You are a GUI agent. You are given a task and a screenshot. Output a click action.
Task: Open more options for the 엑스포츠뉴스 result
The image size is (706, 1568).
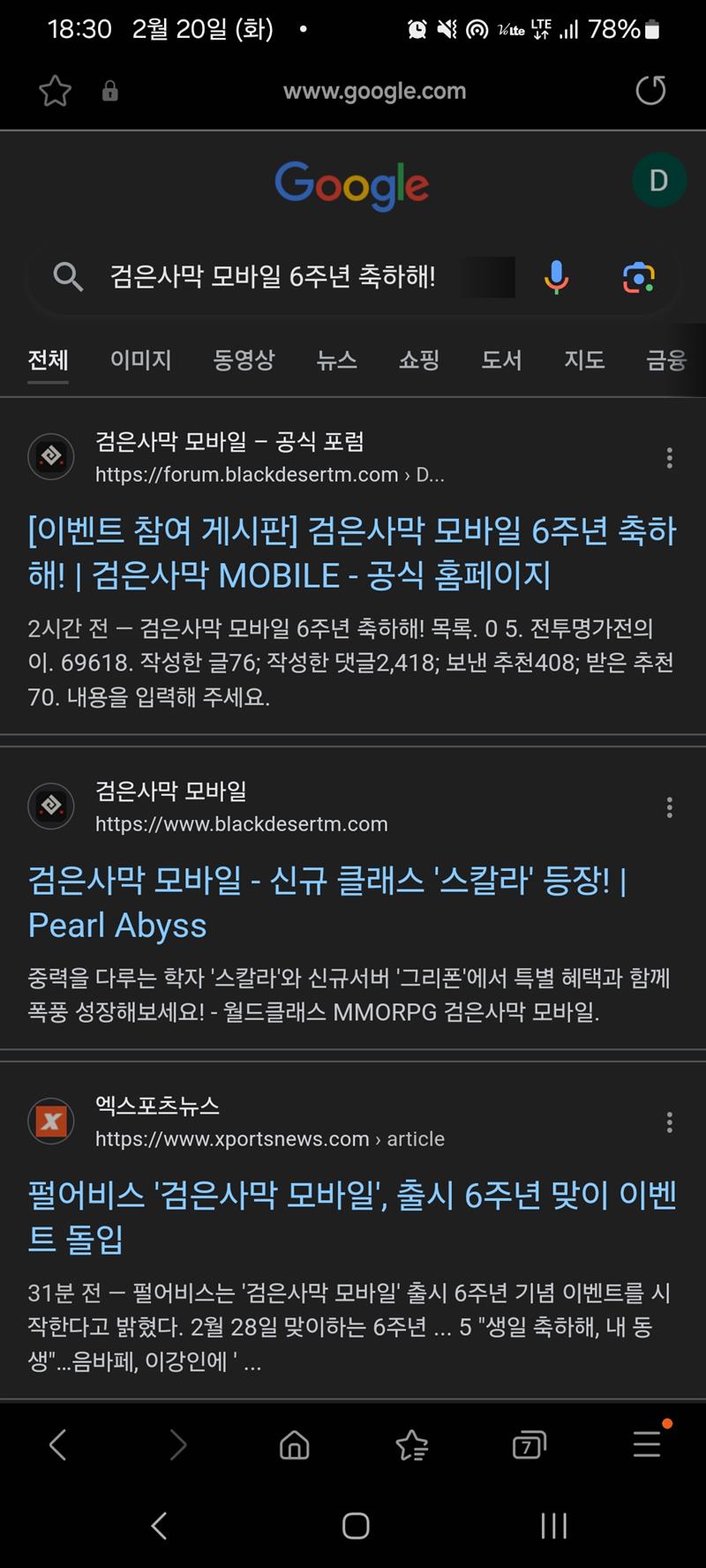pyautogui.click(x=670, y=1122)
